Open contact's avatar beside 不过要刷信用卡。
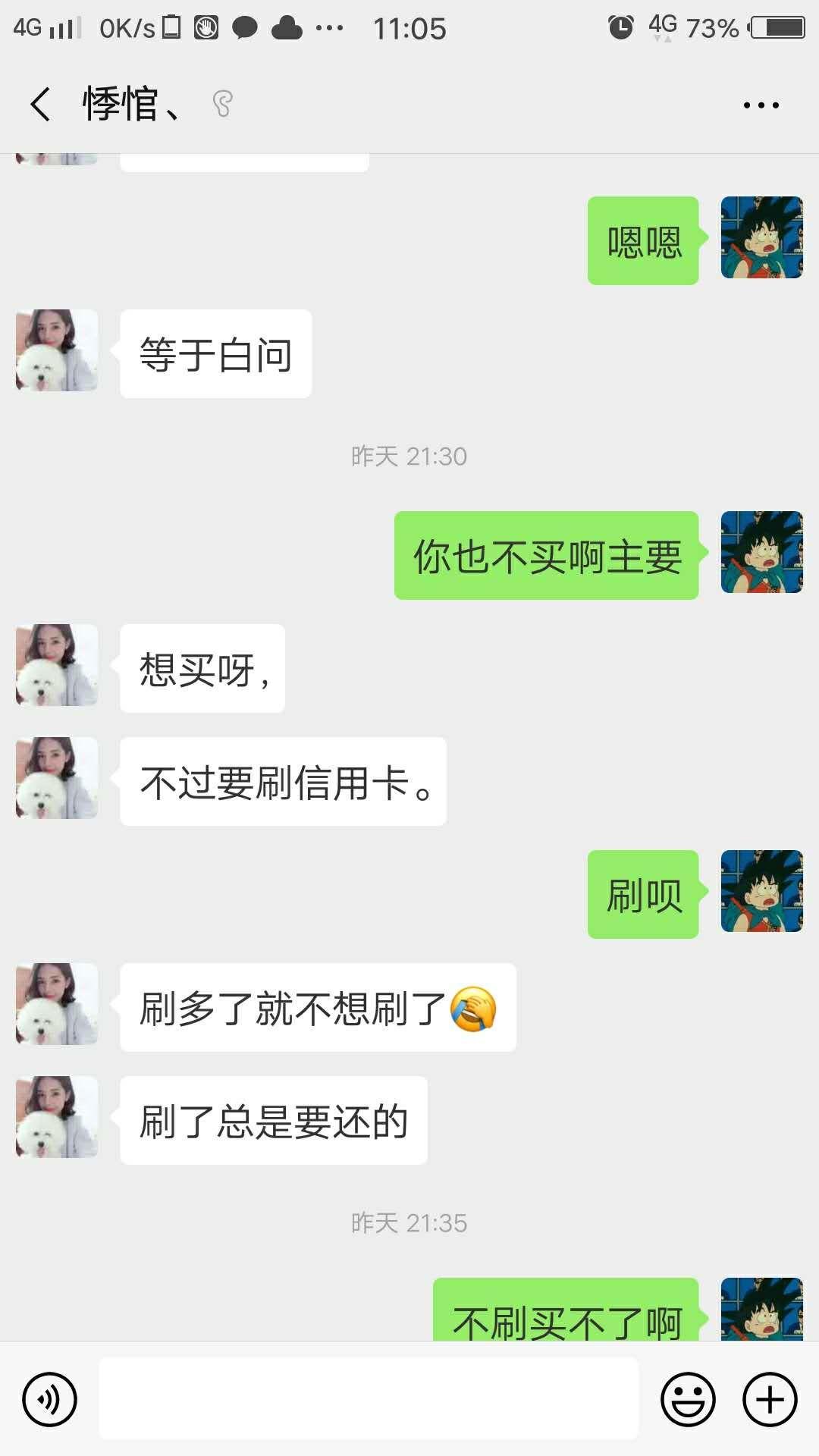Screen dimensions: 819x1456 click(57, 778)
